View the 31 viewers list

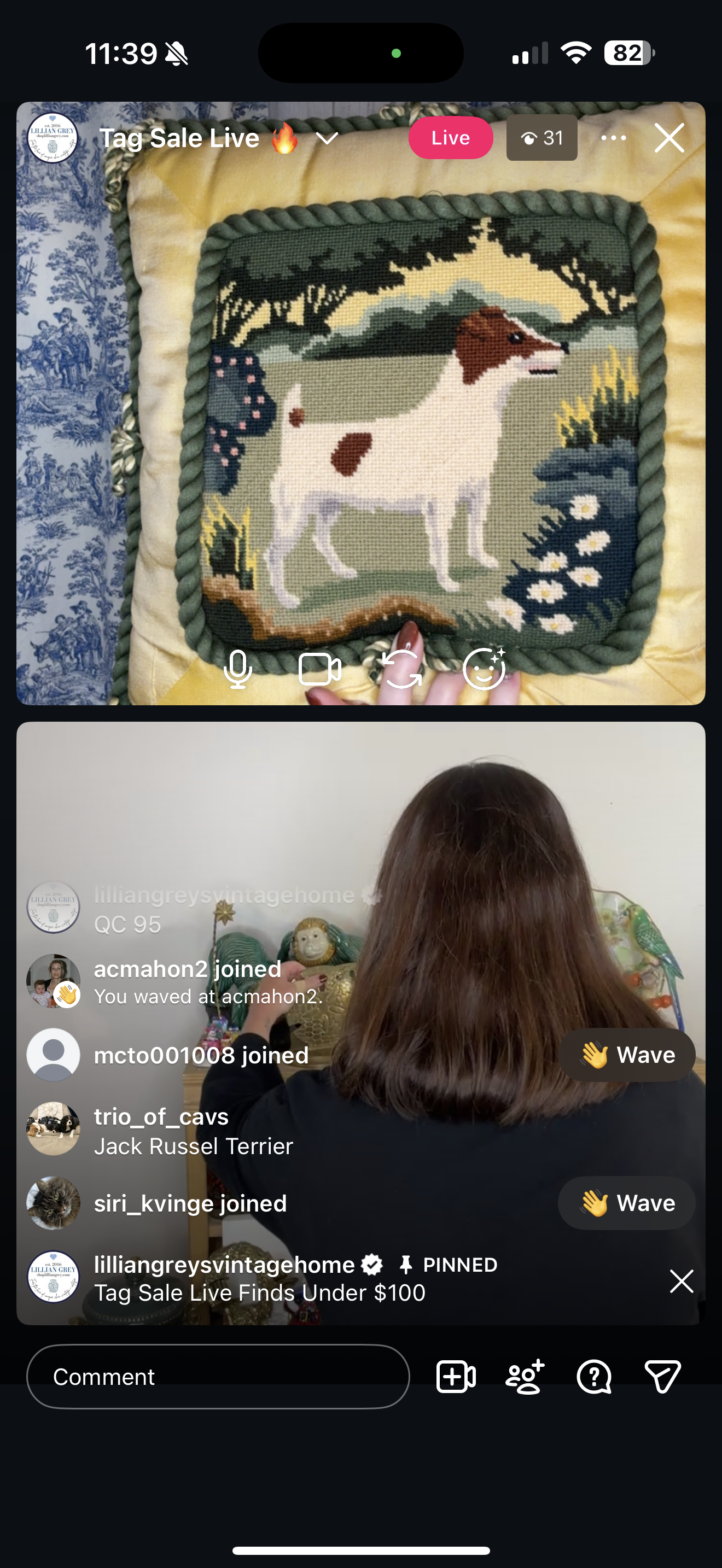(541, 138)
